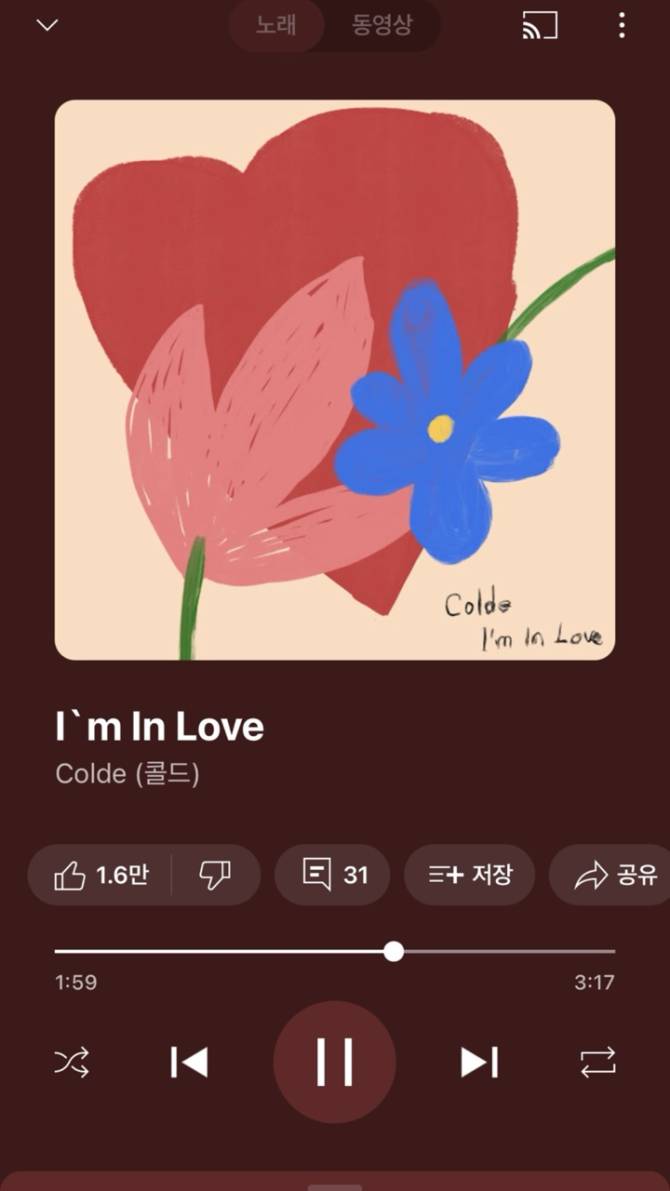Open the three-dot overflow menu
Screen dimensions: 670x1191
coord(622,26)
